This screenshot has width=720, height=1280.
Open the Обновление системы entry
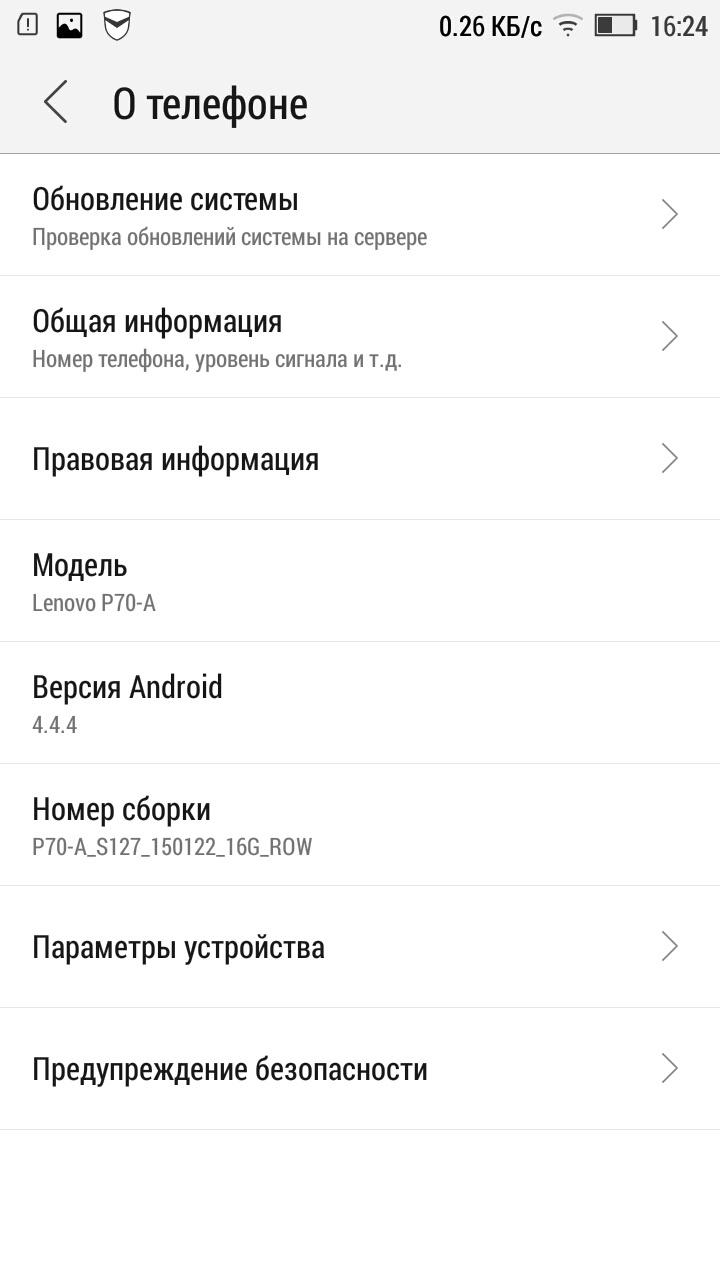[x=300, y=213]
